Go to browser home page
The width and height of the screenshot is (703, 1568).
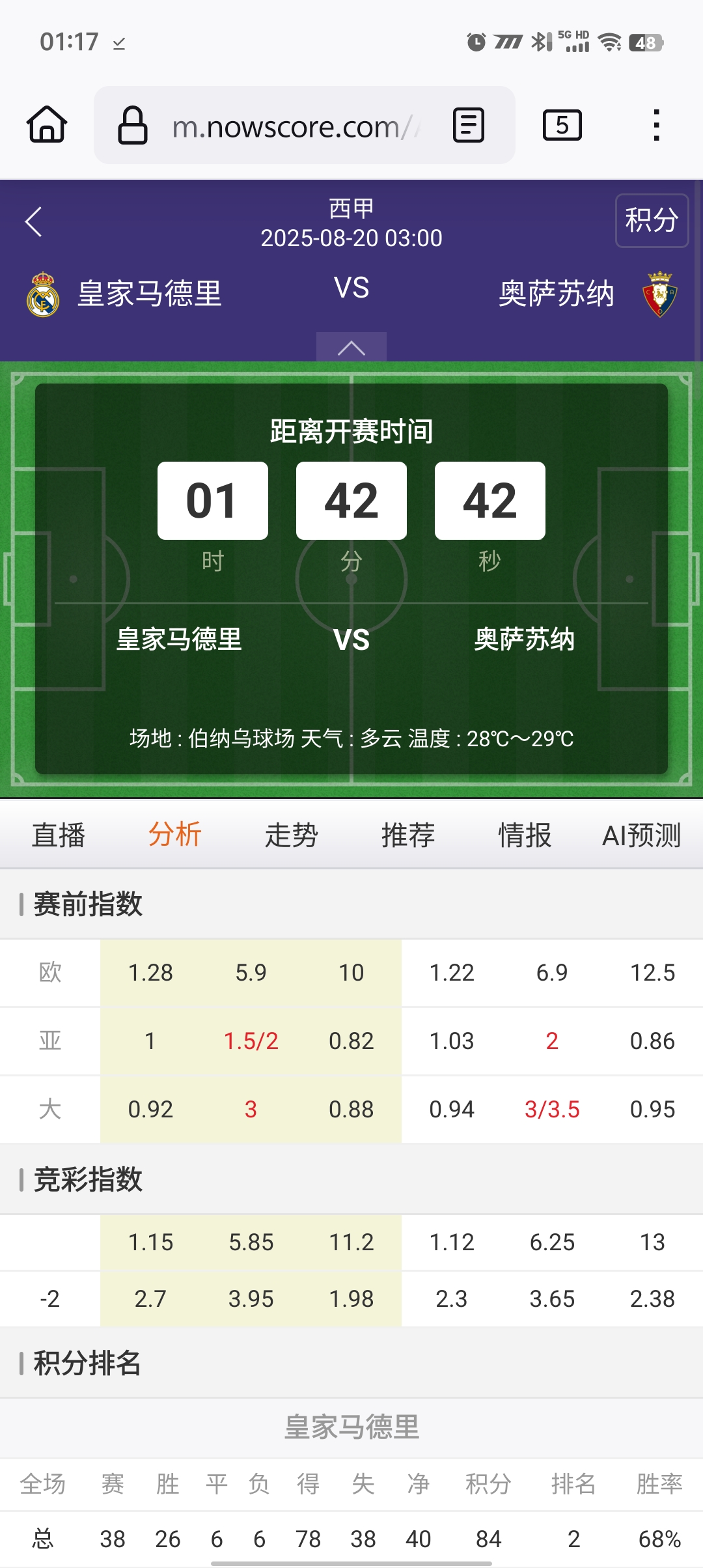tap(47, 124)
